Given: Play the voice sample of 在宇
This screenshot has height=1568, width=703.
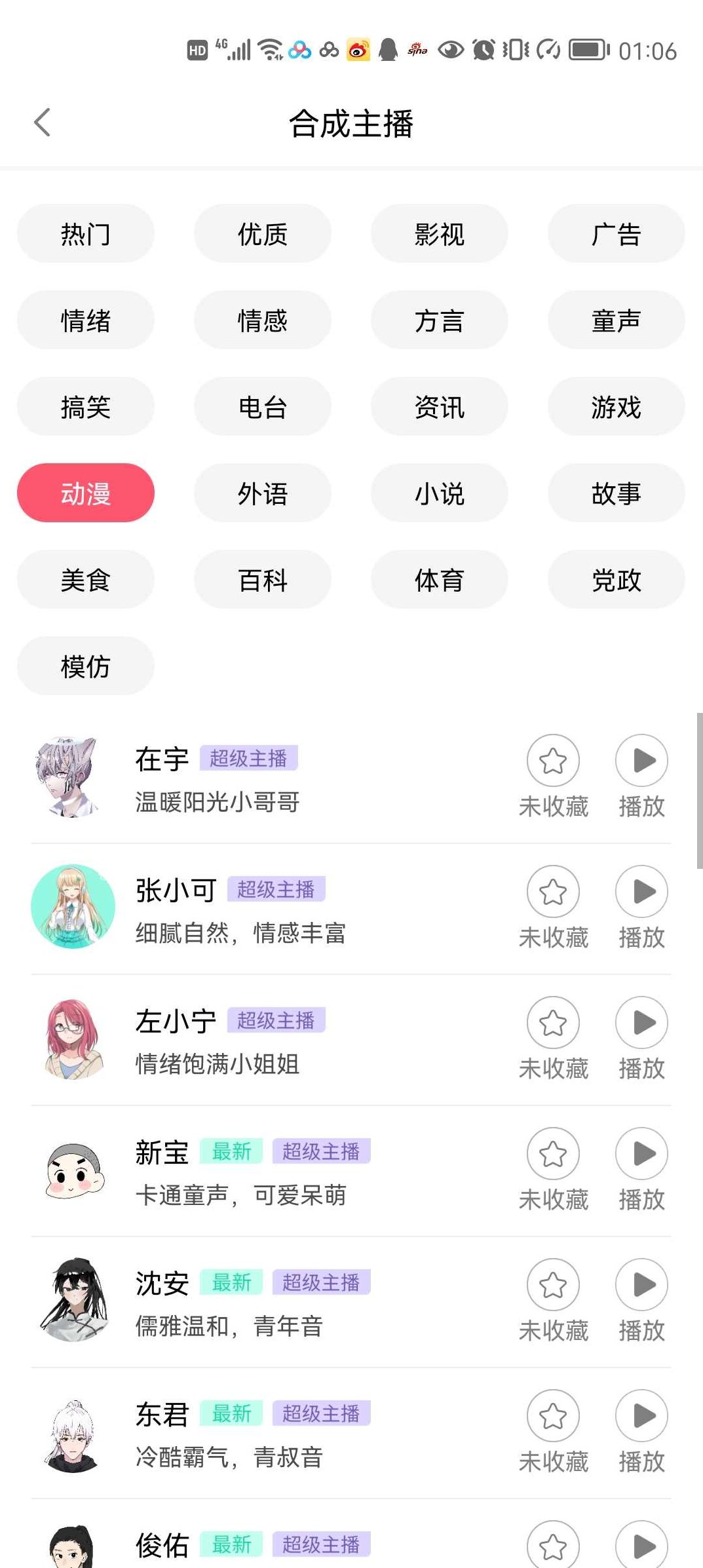Looking at the screenshot, I should tap(641, 760).
